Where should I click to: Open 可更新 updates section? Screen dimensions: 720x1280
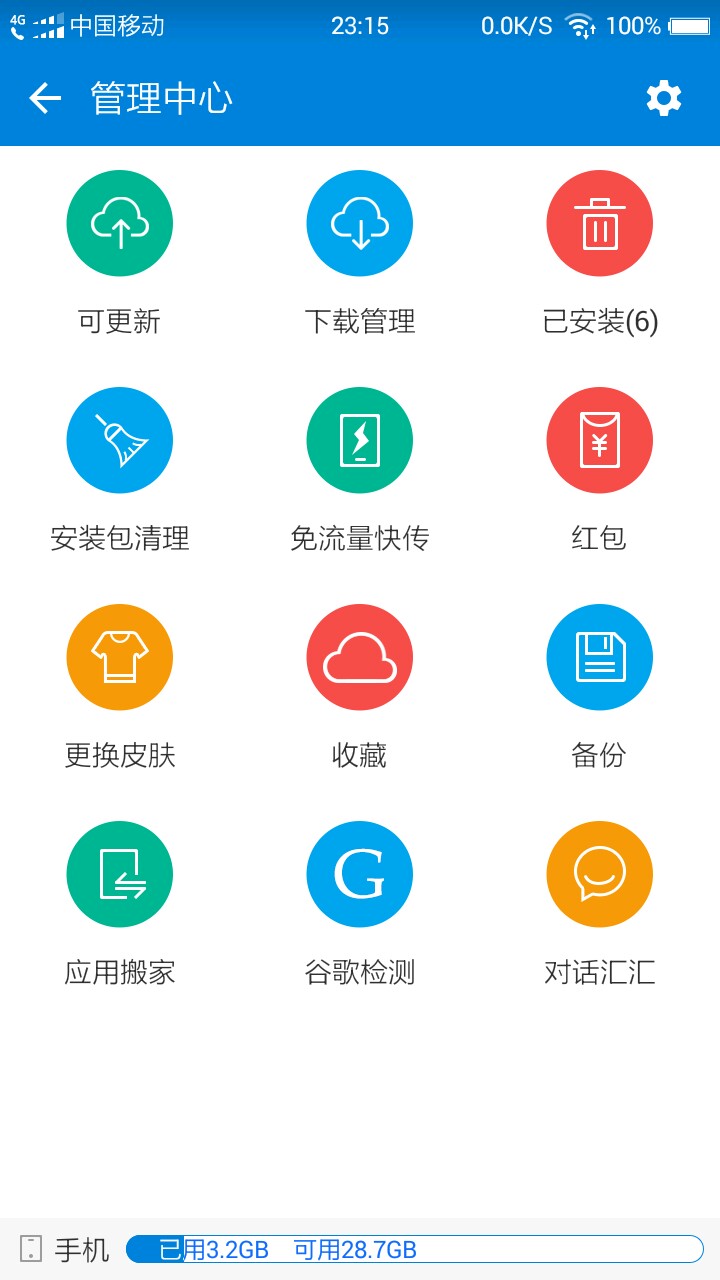tap(120, 223)
